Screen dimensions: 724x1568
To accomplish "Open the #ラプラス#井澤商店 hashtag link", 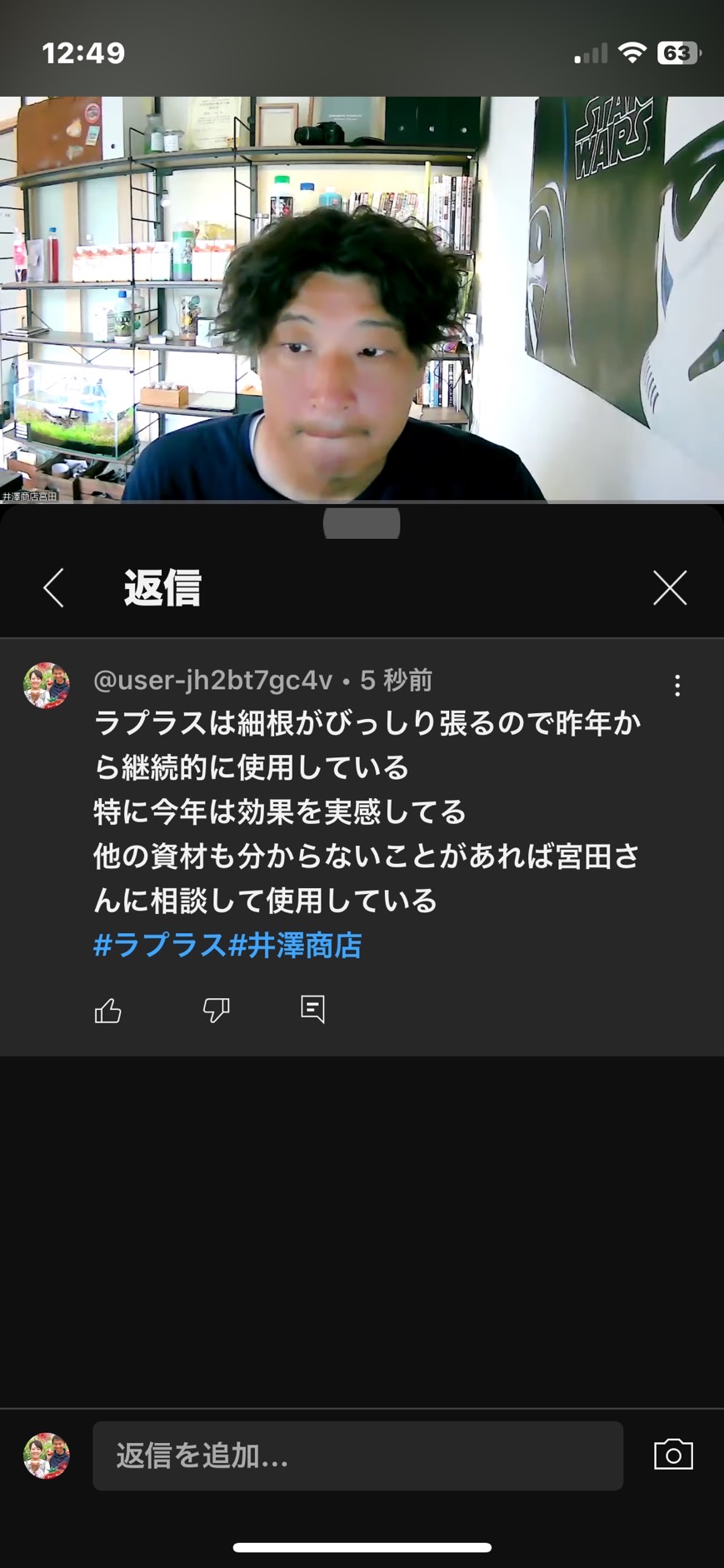I will coord(227,946).
